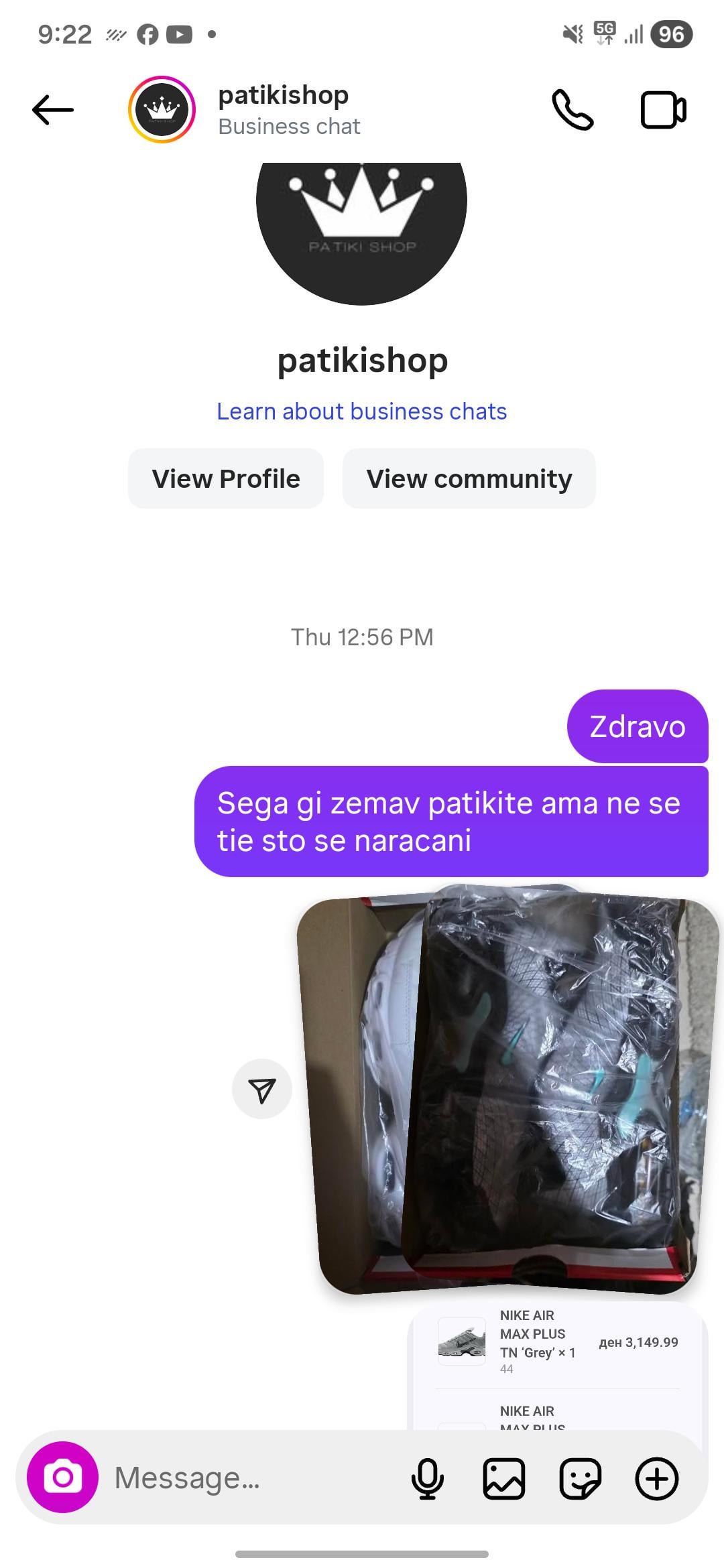724x1568 pixels.
Task: Record a voice message with the microphone
Action: 427,1478
